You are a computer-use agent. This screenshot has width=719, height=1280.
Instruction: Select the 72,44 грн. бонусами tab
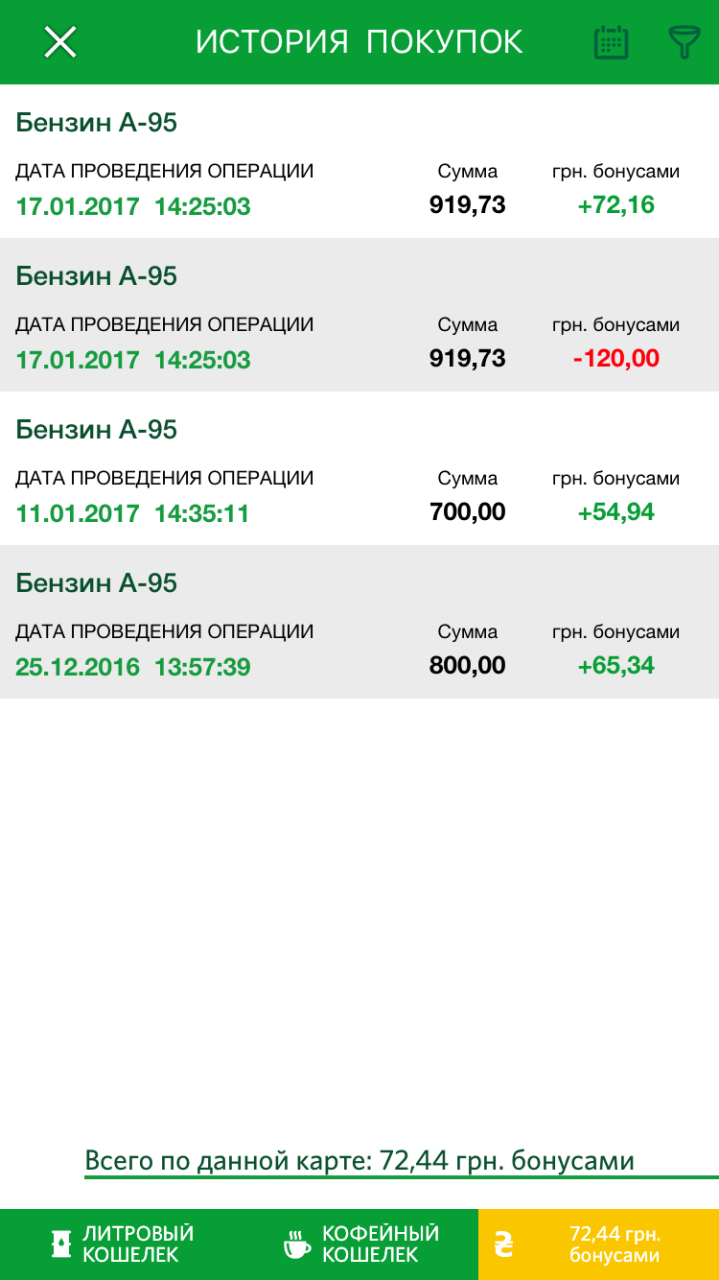598,1244
